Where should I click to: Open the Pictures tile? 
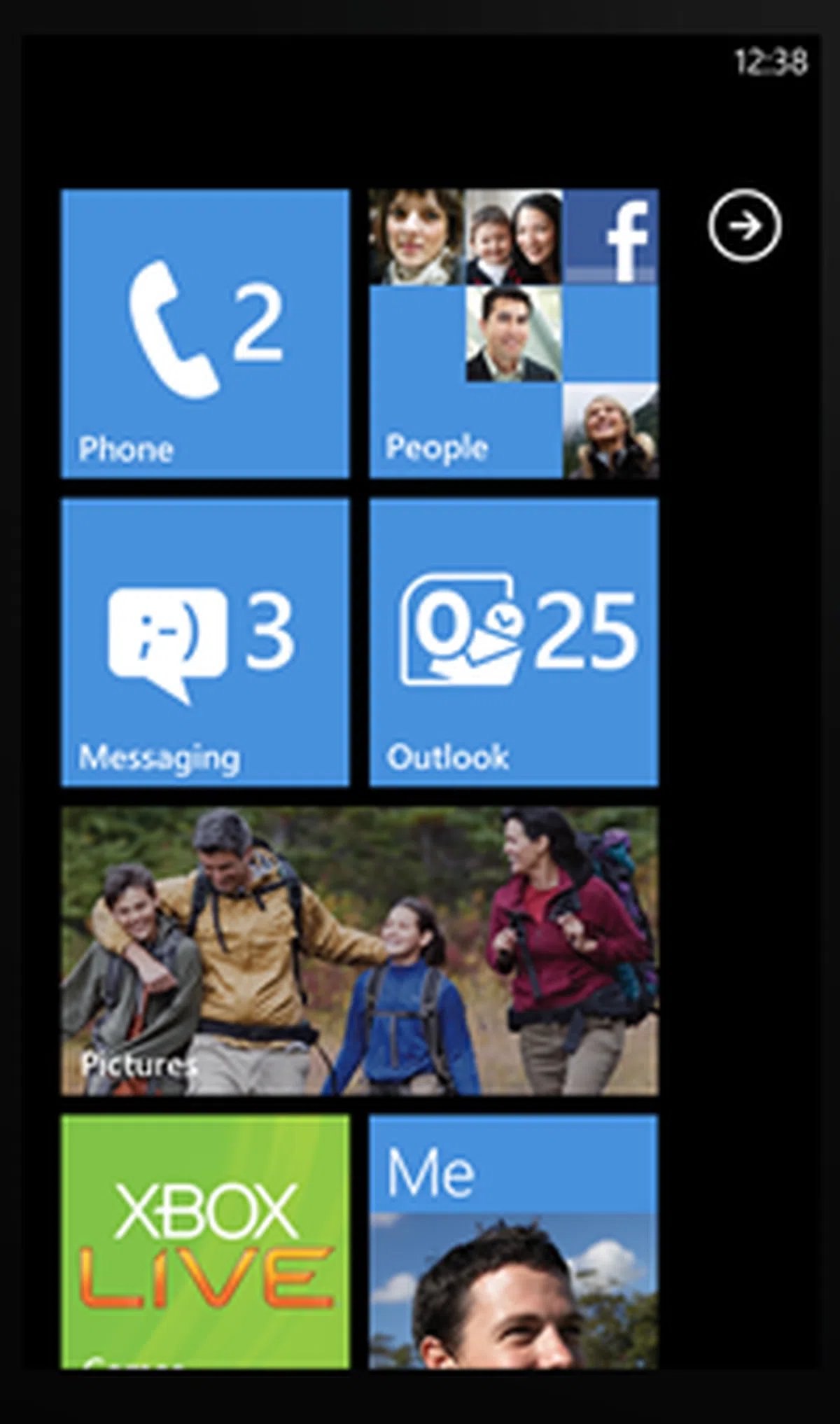pos(359,950)
